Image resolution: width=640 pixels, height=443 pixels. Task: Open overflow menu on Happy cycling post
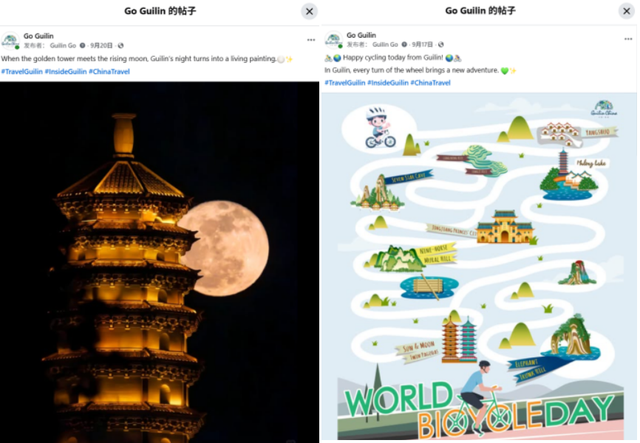point(628,39)
